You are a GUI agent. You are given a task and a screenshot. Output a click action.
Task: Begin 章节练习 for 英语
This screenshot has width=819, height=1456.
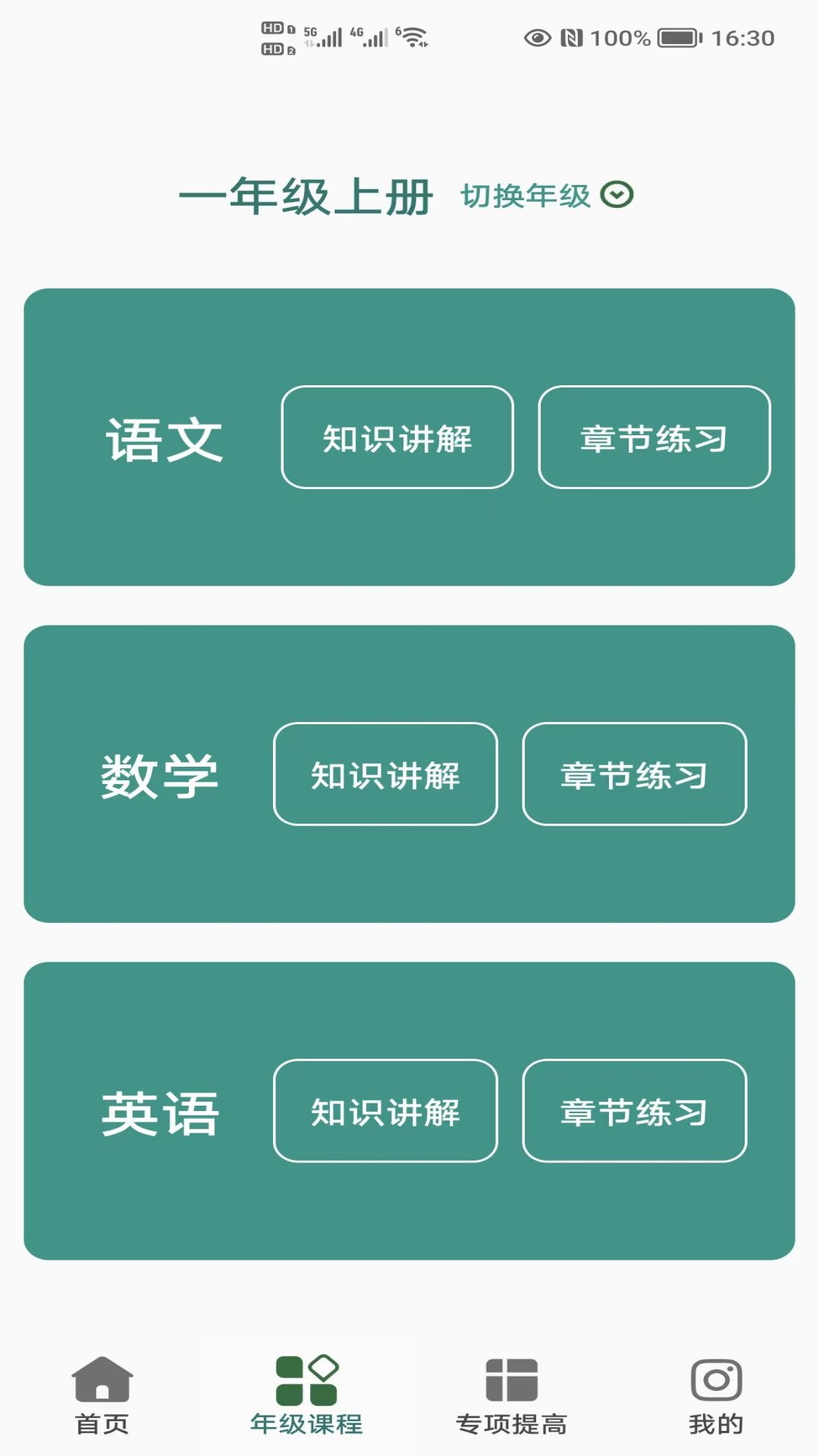point(634,1113)
